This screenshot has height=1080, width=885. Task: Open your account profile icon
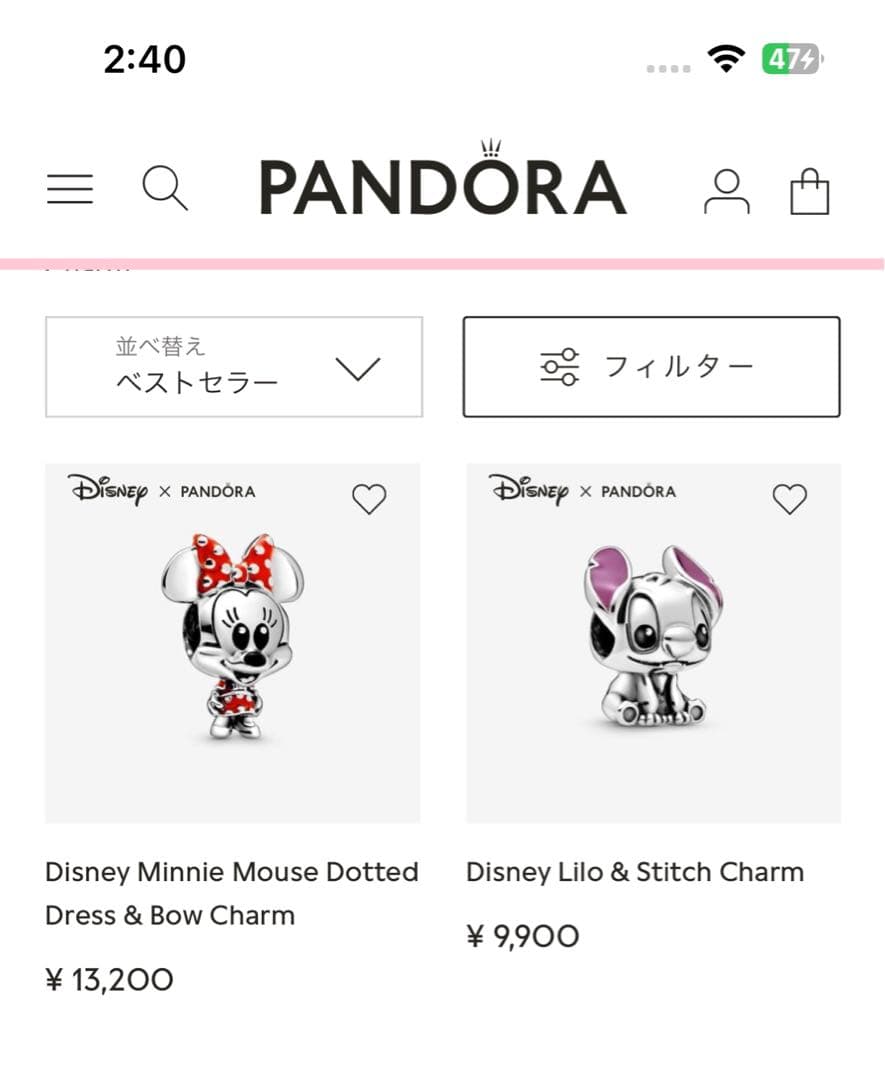point(729,192)
